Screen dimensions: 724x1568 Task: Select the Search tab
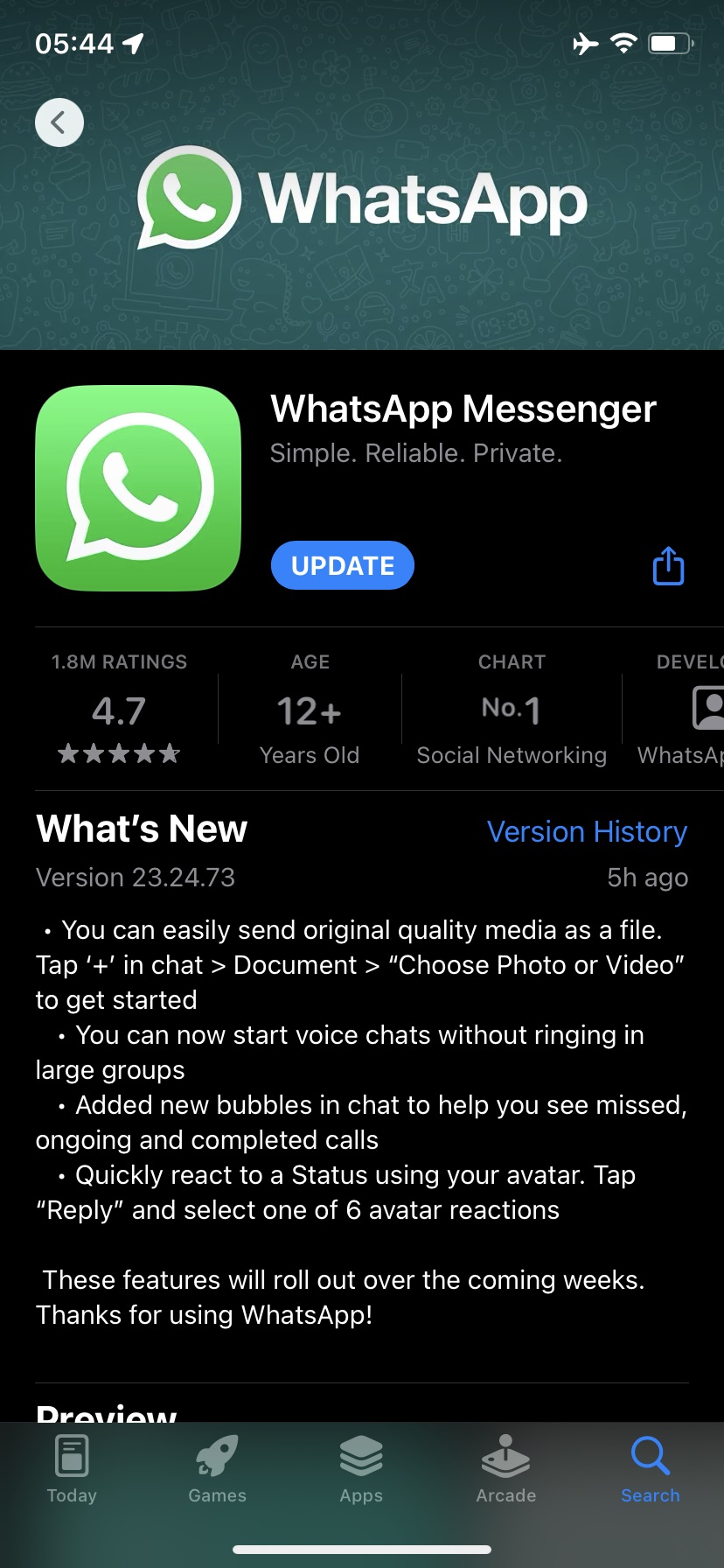click(650, 1470)
